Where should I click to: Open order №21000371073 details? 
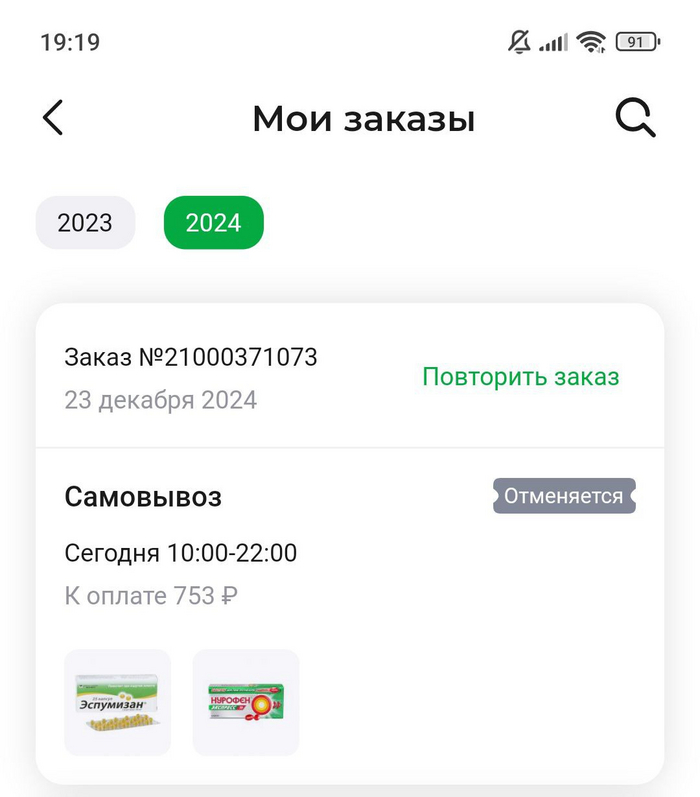190,357
